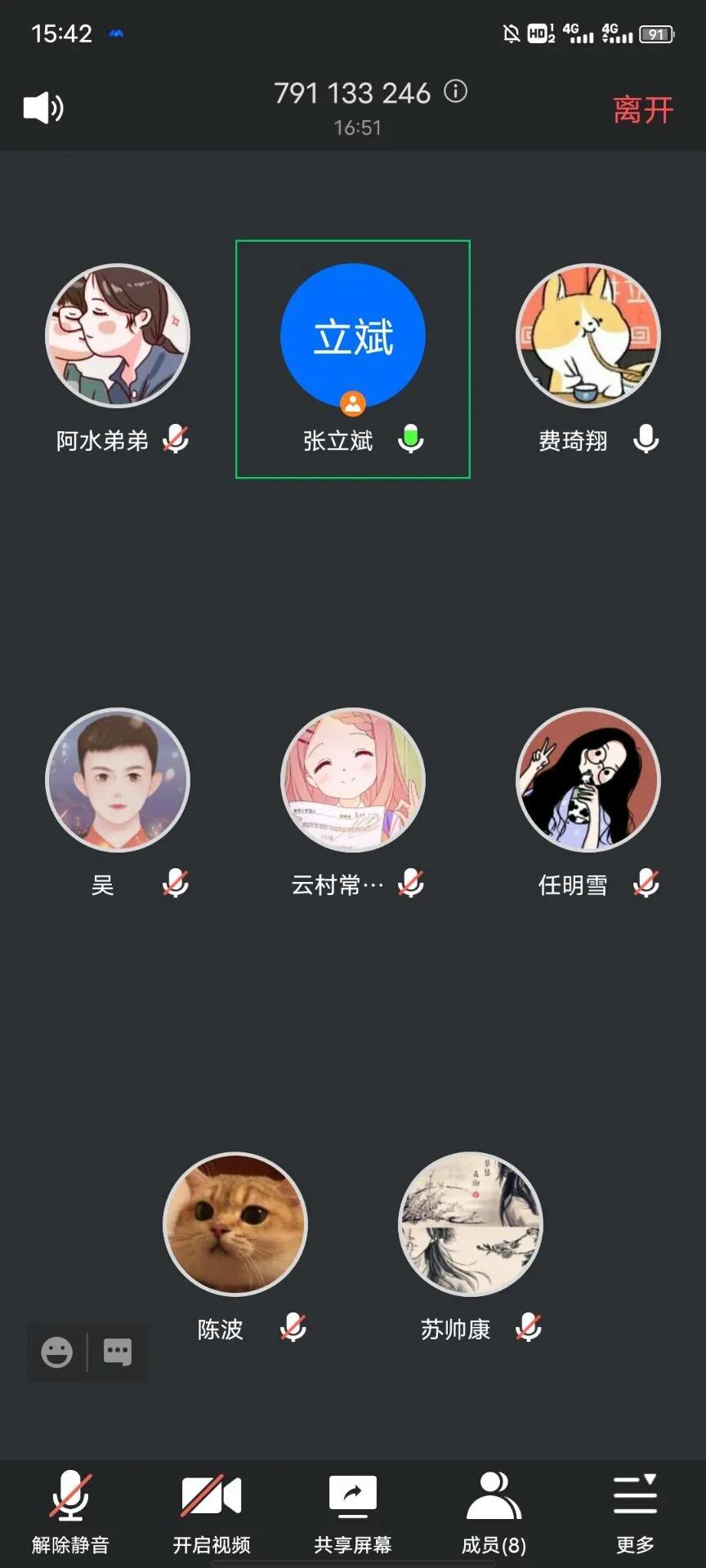Select participant 阿水弟弟

point(118,336)
